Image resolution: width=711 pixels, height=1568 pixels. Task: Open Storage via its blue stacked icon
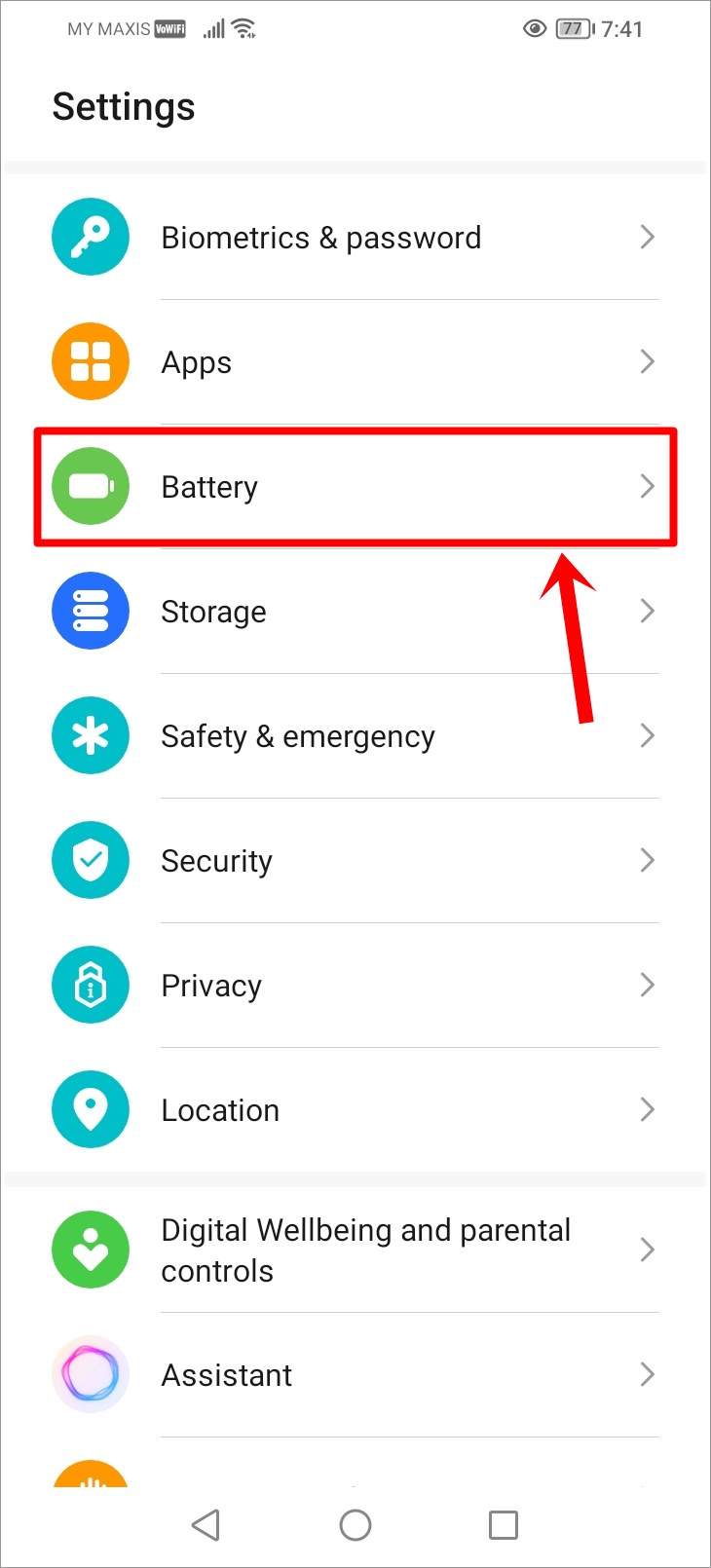[x=90, y=611]
